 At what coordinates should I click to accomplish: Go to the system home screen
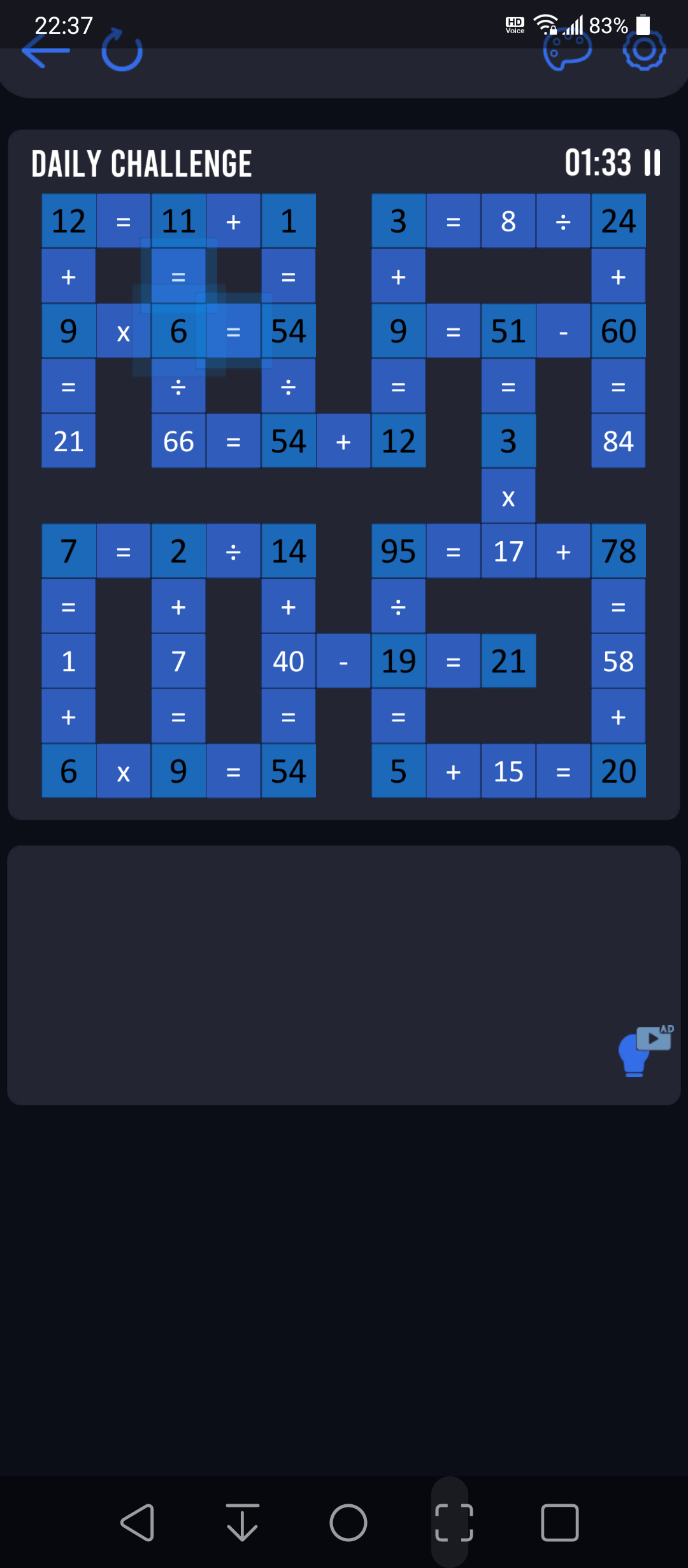point(348,1523)
